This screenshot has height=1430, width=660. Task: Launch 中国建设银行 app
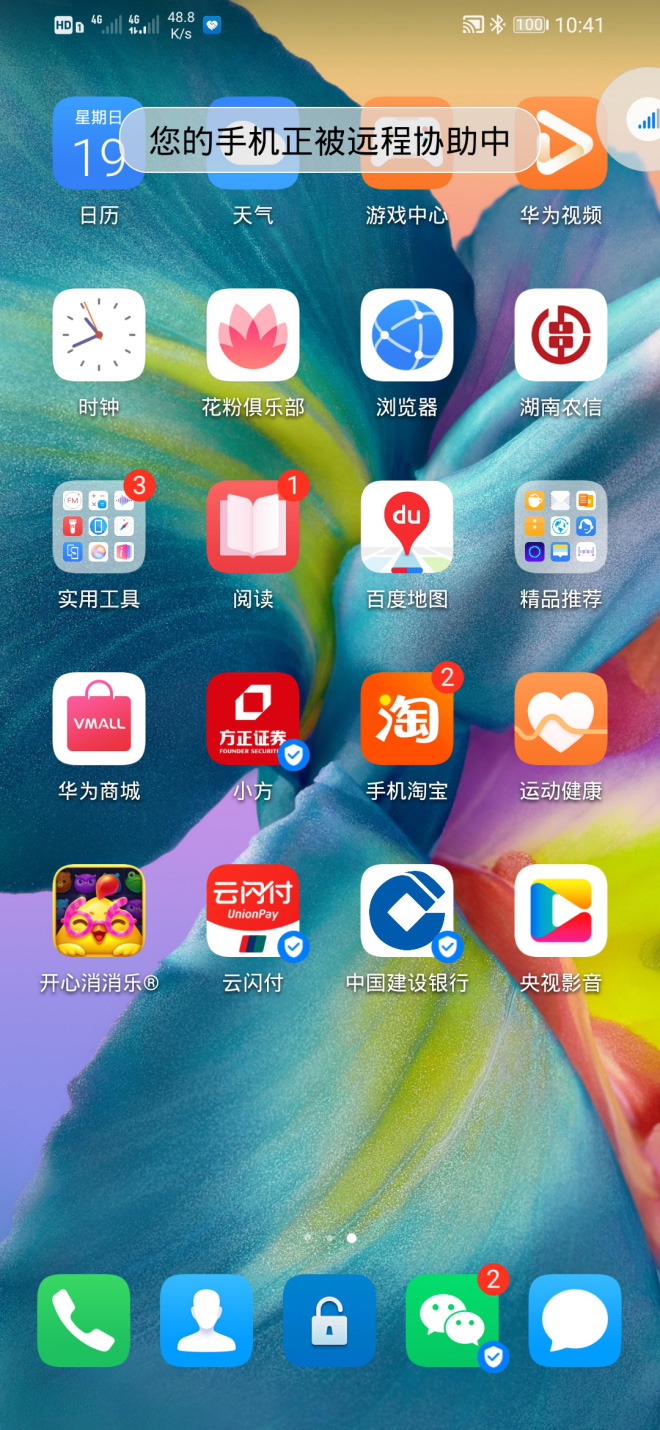pyautogui.click(x=407, y=912)
